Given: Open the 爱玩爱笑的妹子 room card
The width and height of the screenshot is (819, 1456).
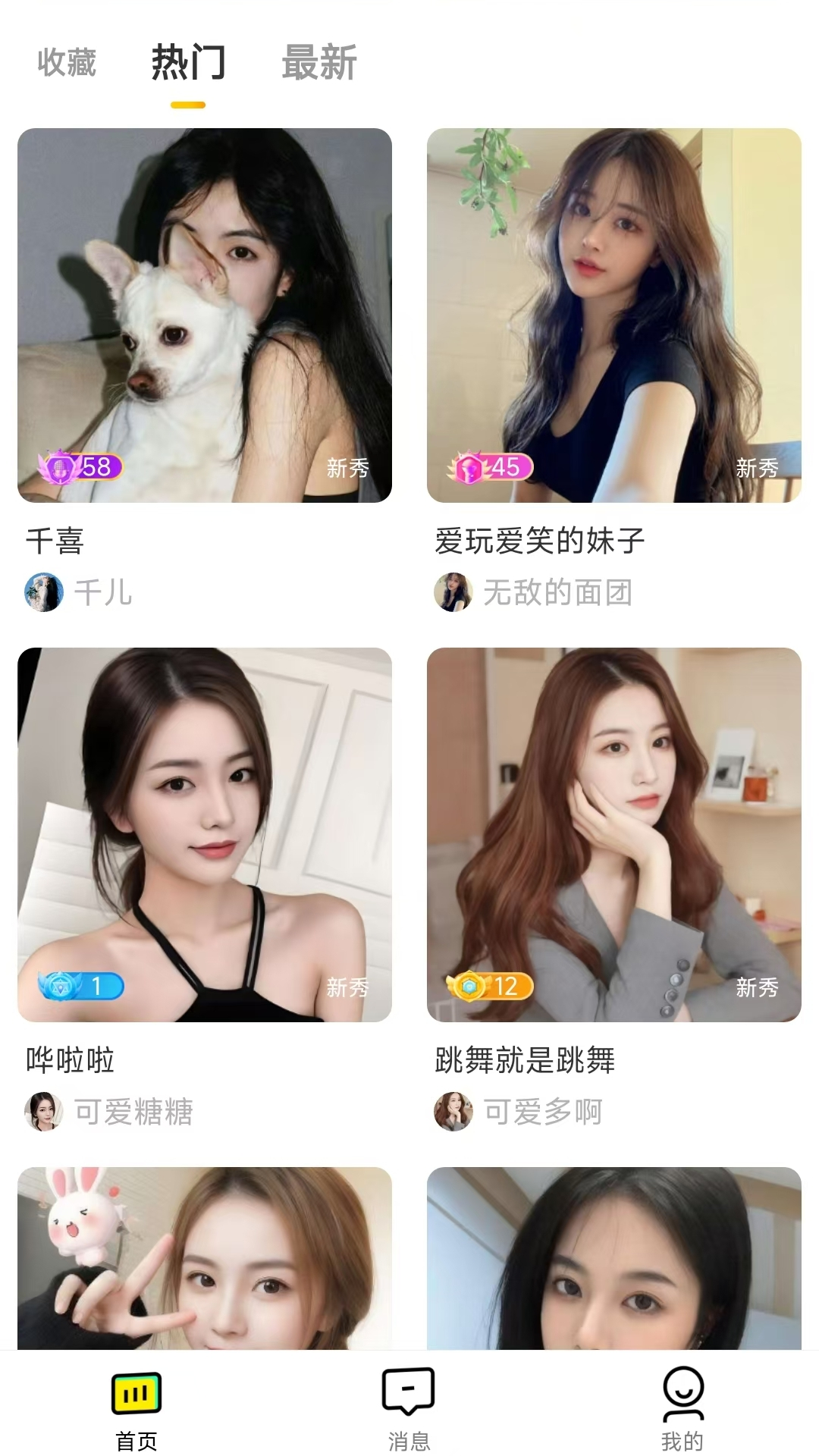Looking at the screenshot, I should [x=613, y=315].
